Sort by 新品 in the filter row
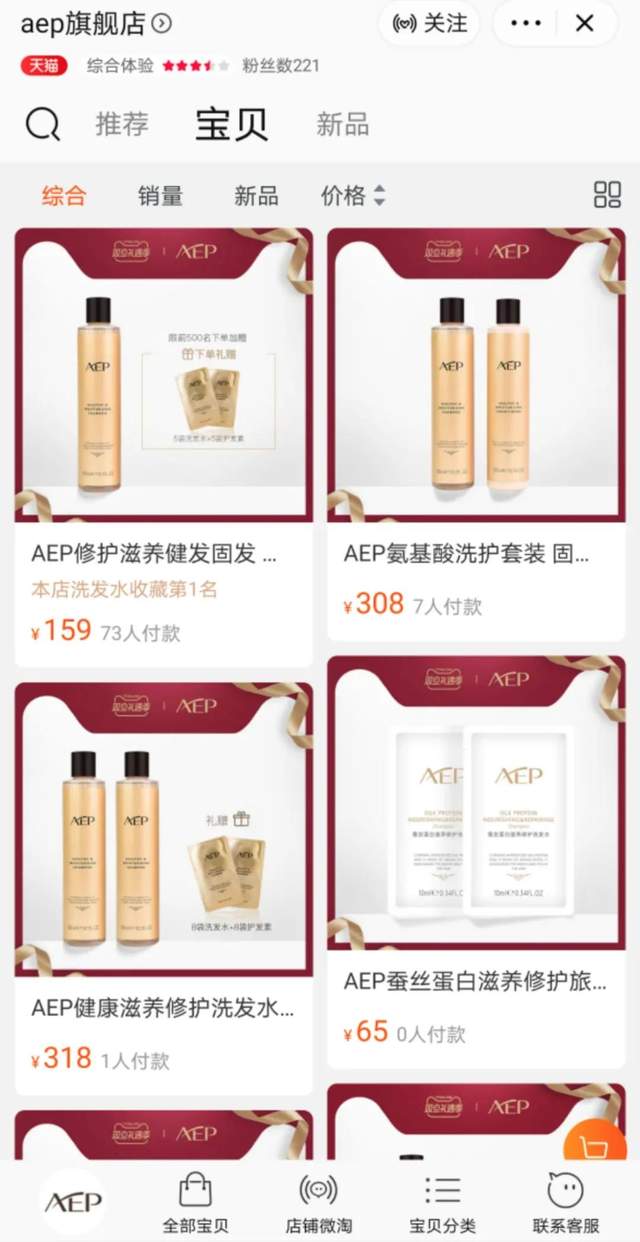The width and height of the screenshot is (640, 1242). (x=256, y=196)
